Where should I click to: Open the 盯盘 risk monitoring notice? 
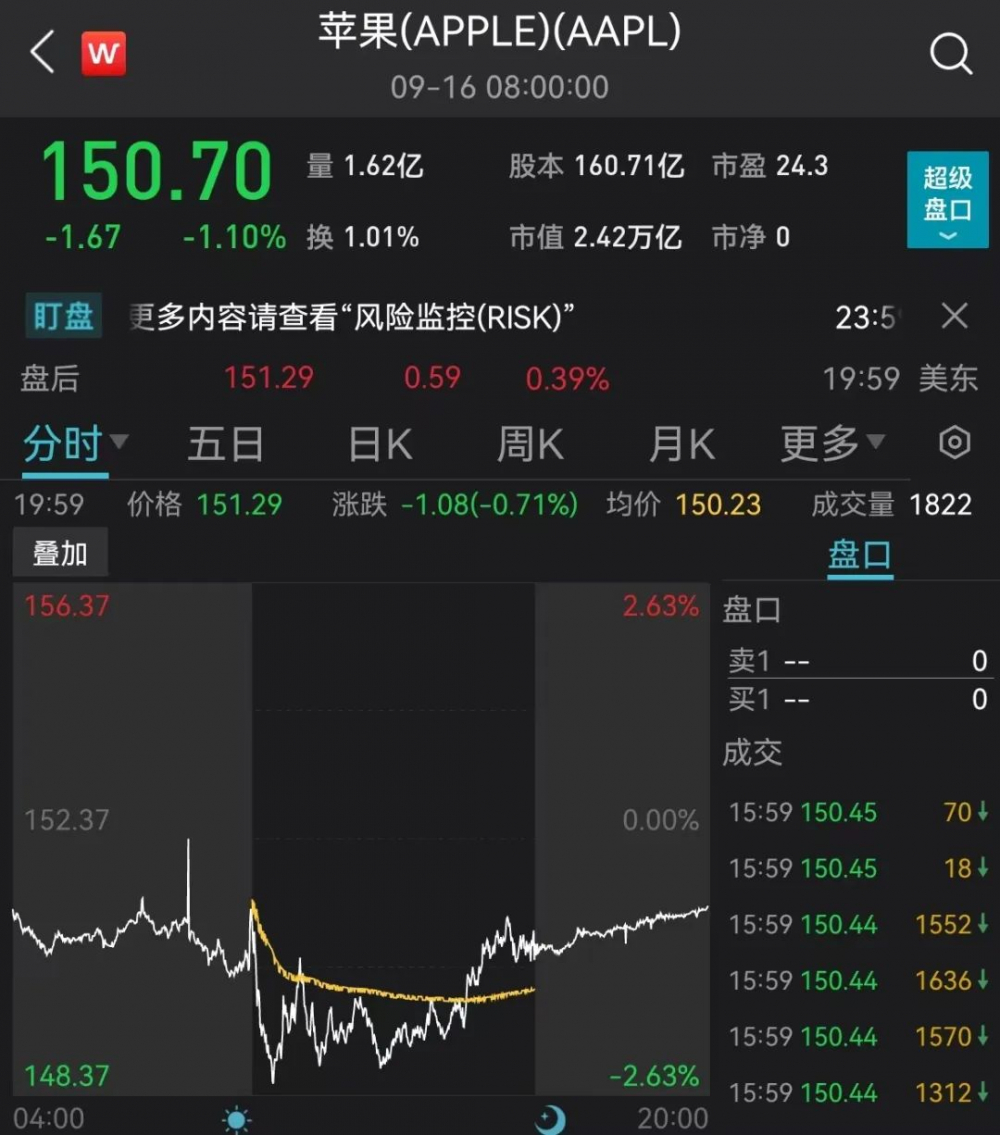350,318
